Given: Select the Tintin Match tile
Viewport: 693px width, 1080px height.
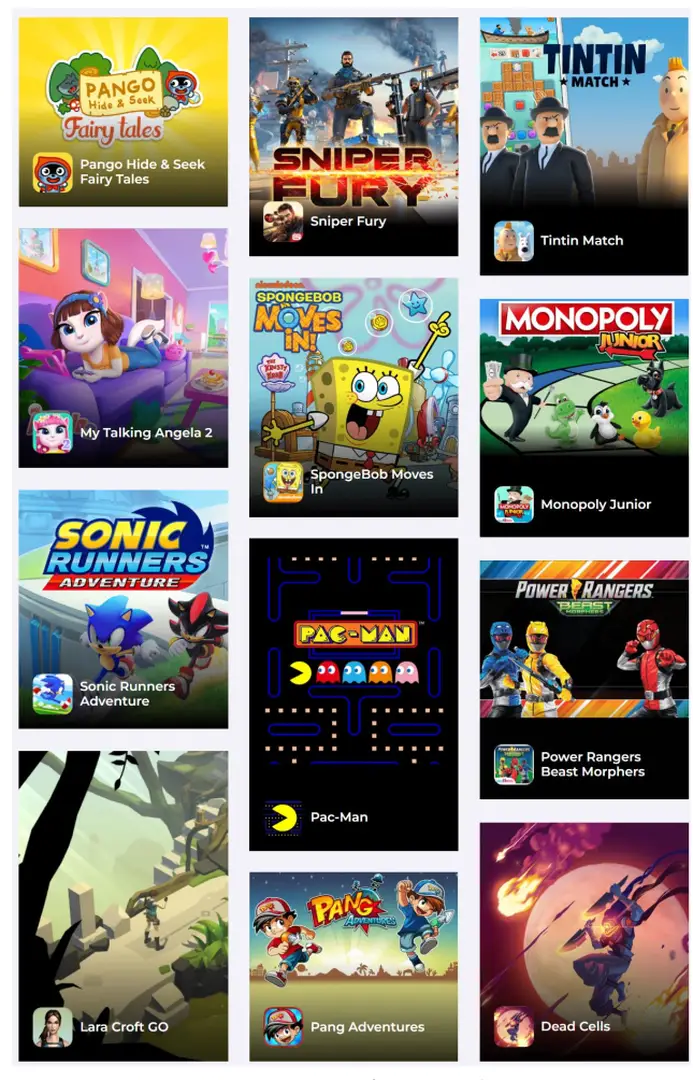Looking at the screenshot, I should (584, 146).
